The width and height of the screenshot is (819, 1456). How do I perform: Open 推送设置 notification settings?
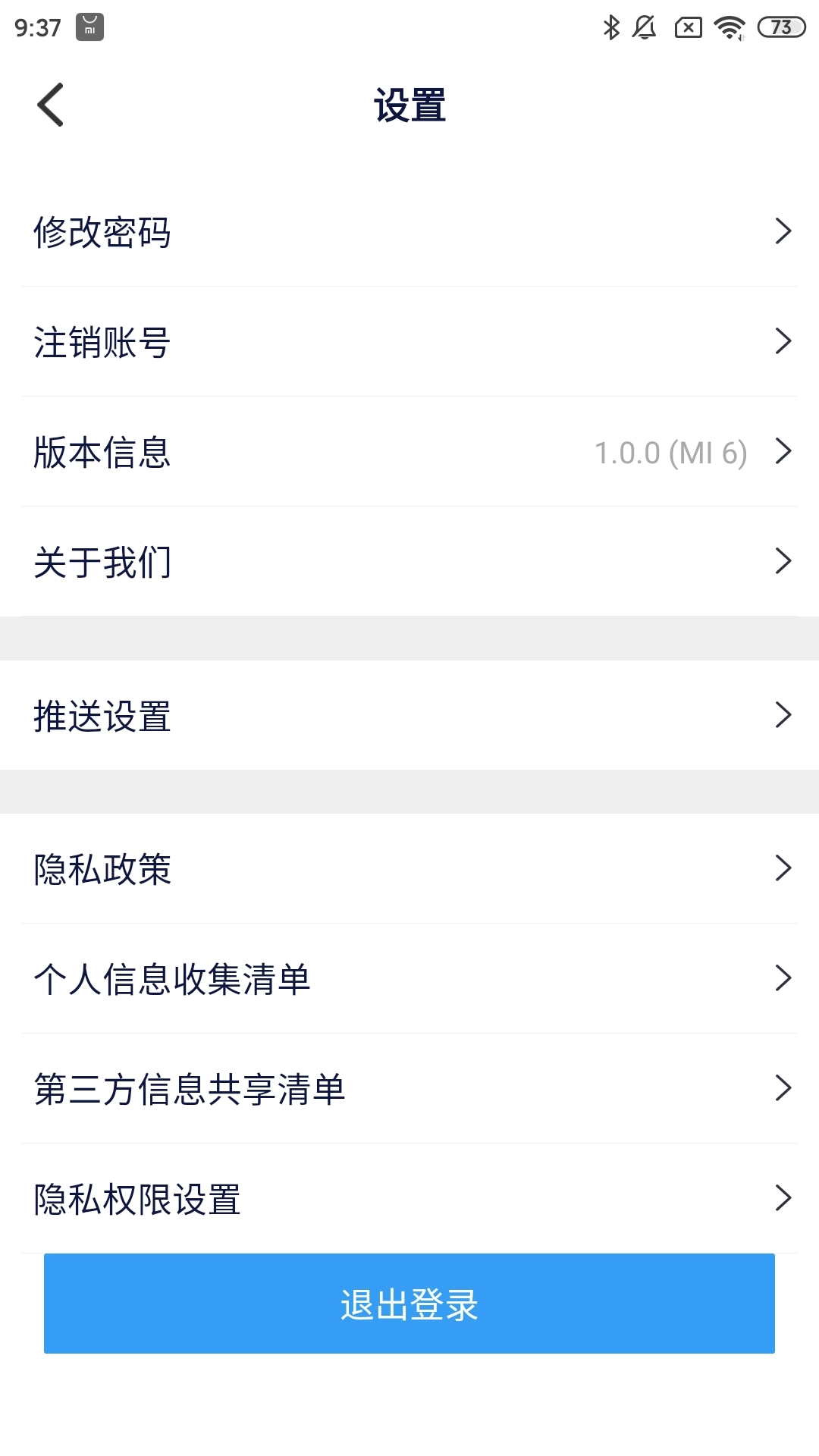tap(409, 715)
